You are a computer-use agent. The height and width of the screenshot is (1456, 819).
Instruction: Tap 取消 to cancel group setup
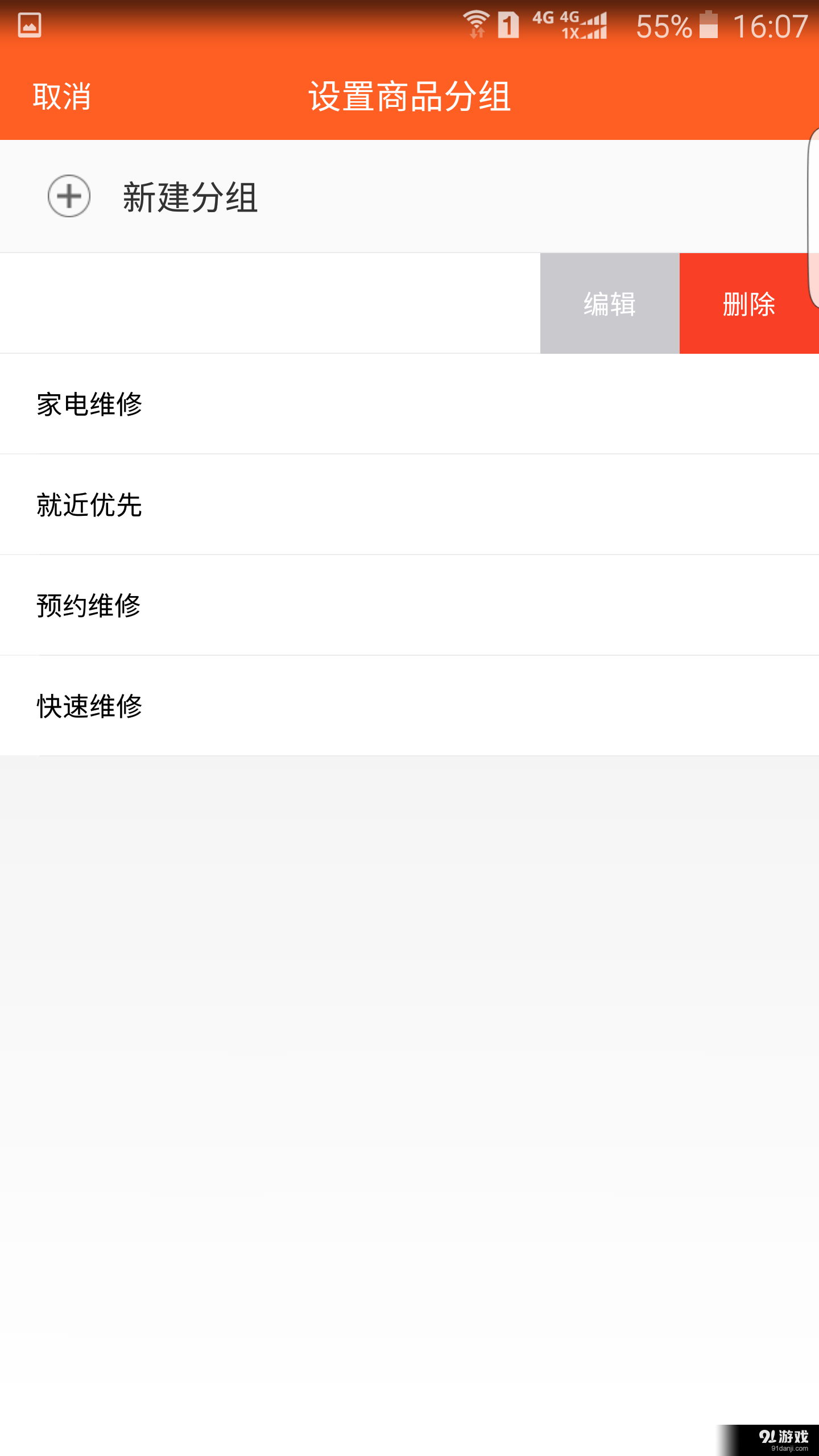click(63, 97)
